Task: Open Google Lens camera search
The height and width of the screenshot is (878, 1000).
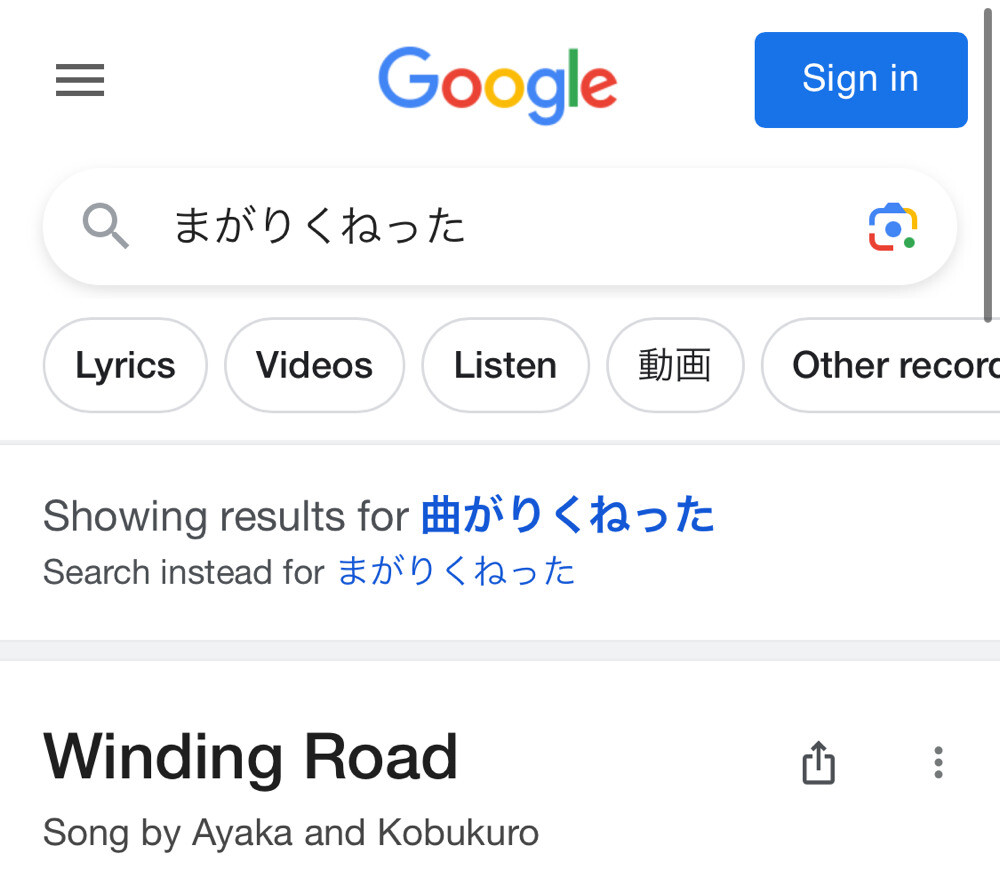Action: pos(892,227)
